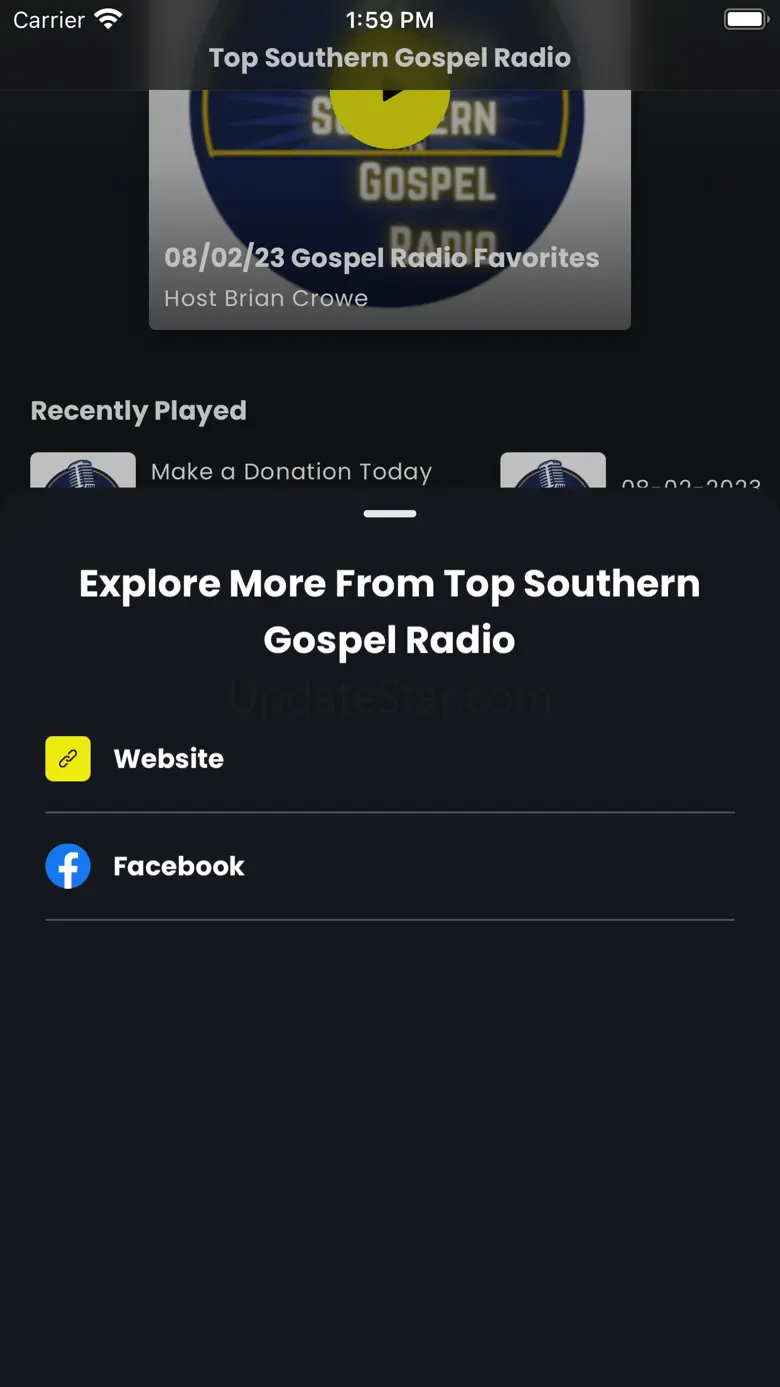The image size is (780, 1387).
Task: Open the Website link
Action: 168,759
